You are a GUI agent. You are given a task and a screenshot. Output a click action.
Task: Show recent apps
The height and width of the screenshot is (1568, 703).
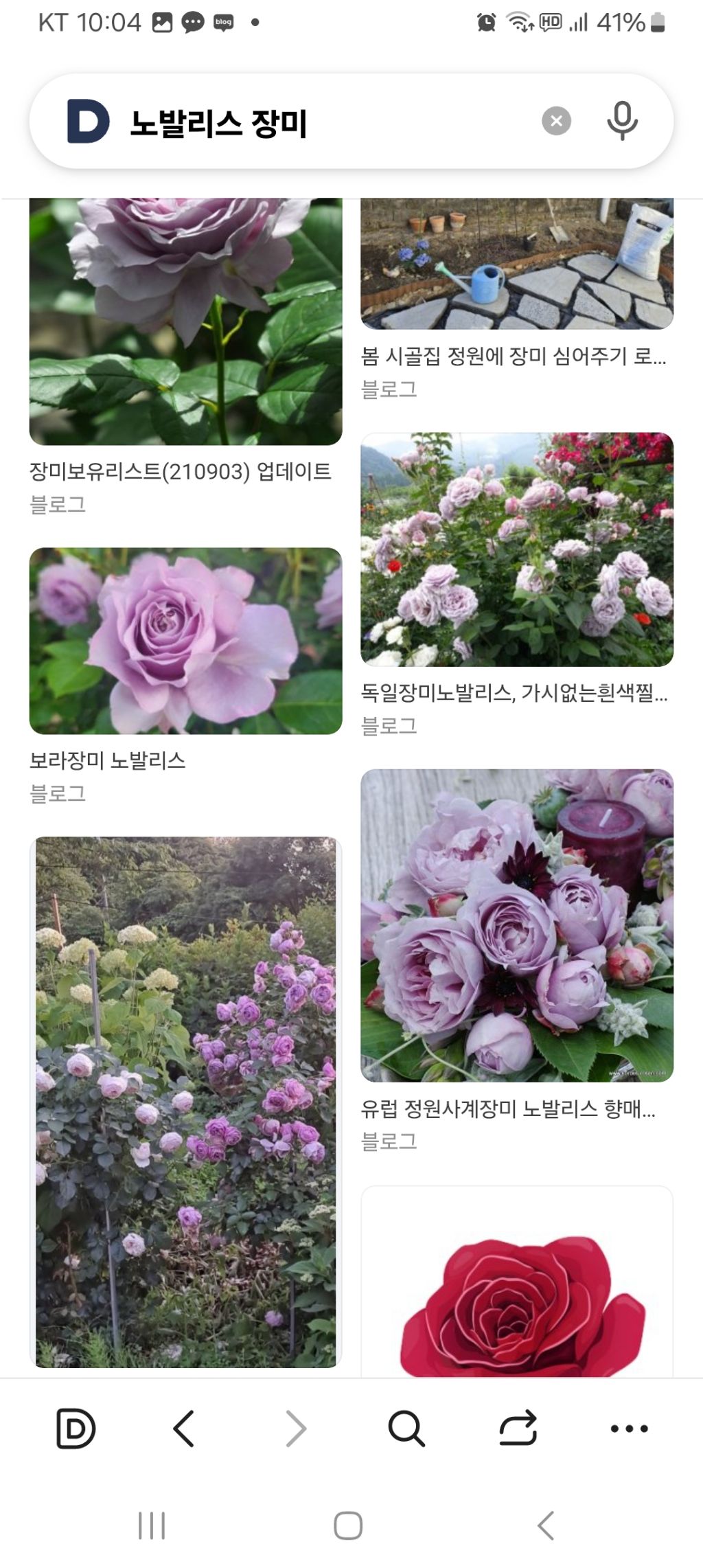click(x=152, y=1526)
